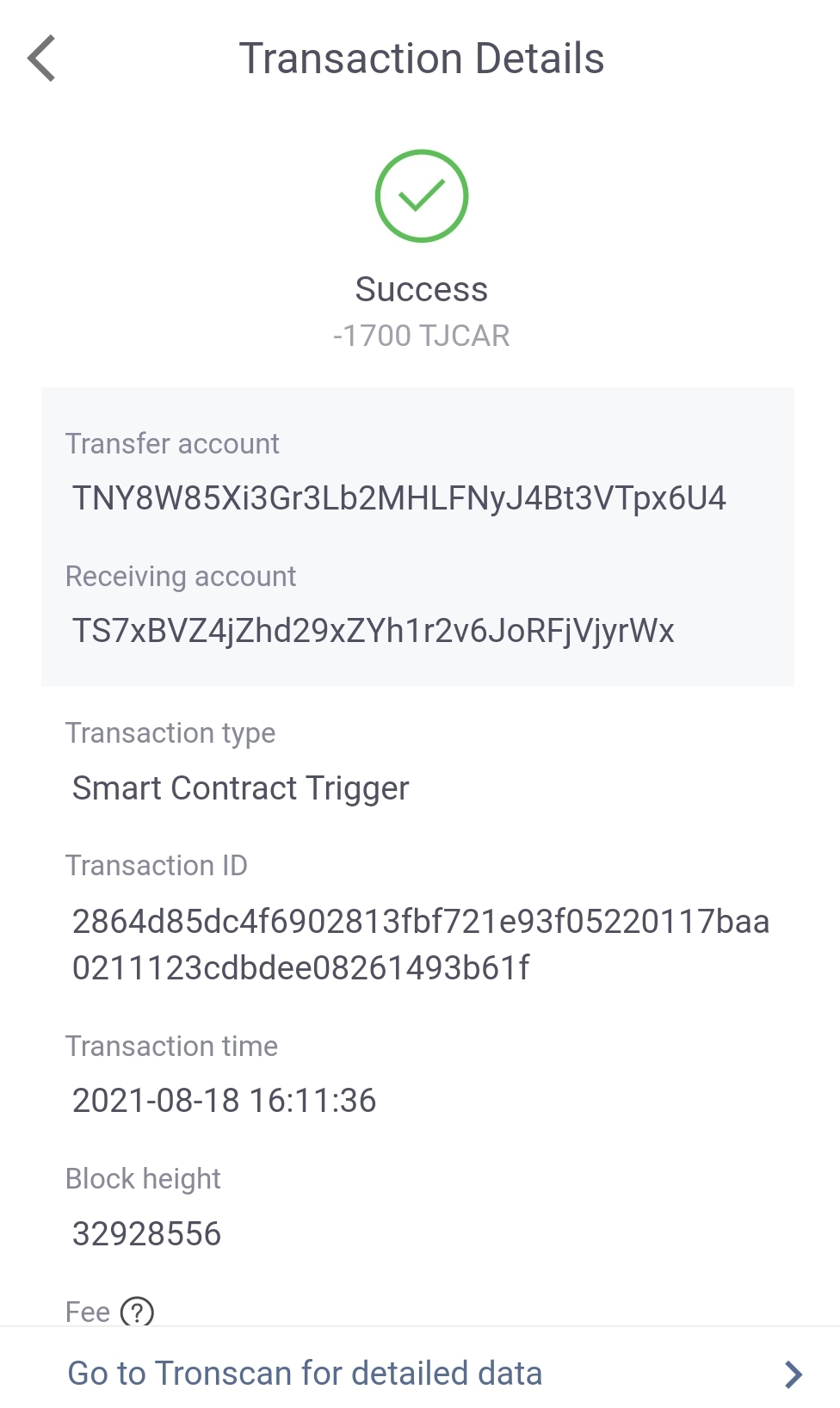Screen dimensions: 840x1408
Task: Go back from Transaction Details
Action: click(x=41, y=59)
